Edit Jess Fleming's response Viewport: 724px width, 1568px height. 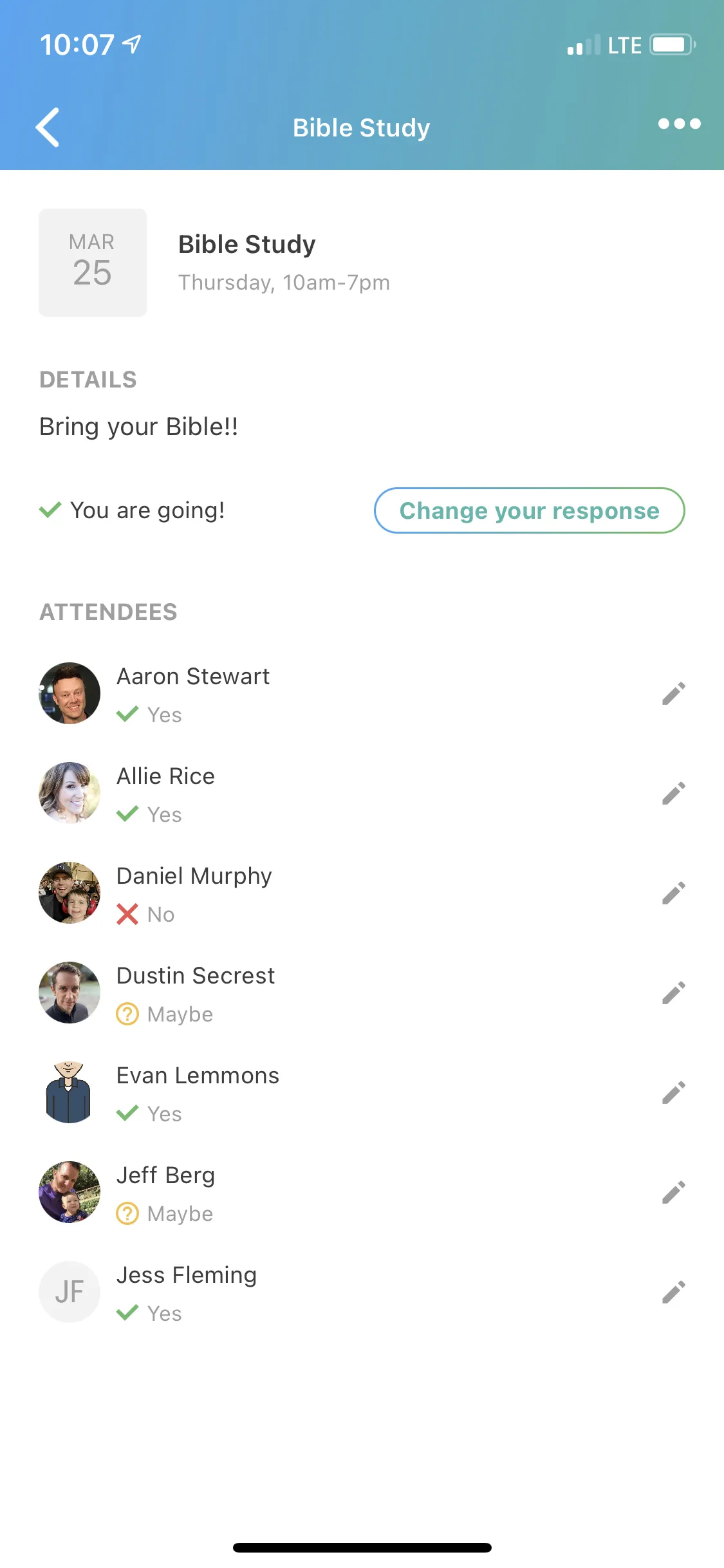point(673,1292)
